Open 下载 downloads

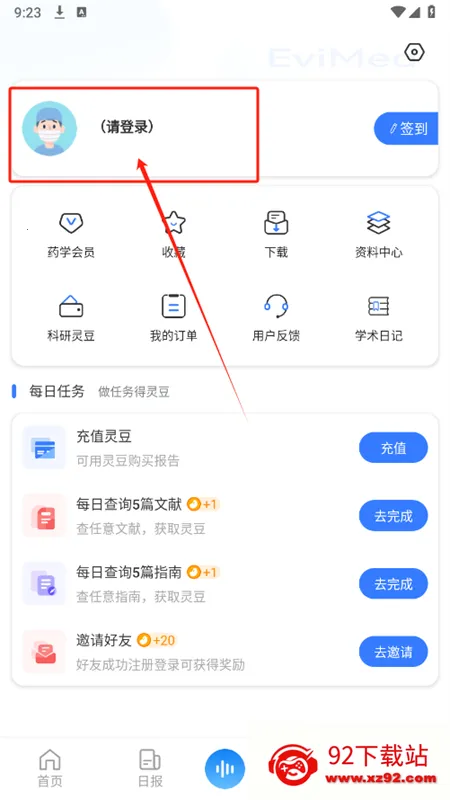(276, 235)
